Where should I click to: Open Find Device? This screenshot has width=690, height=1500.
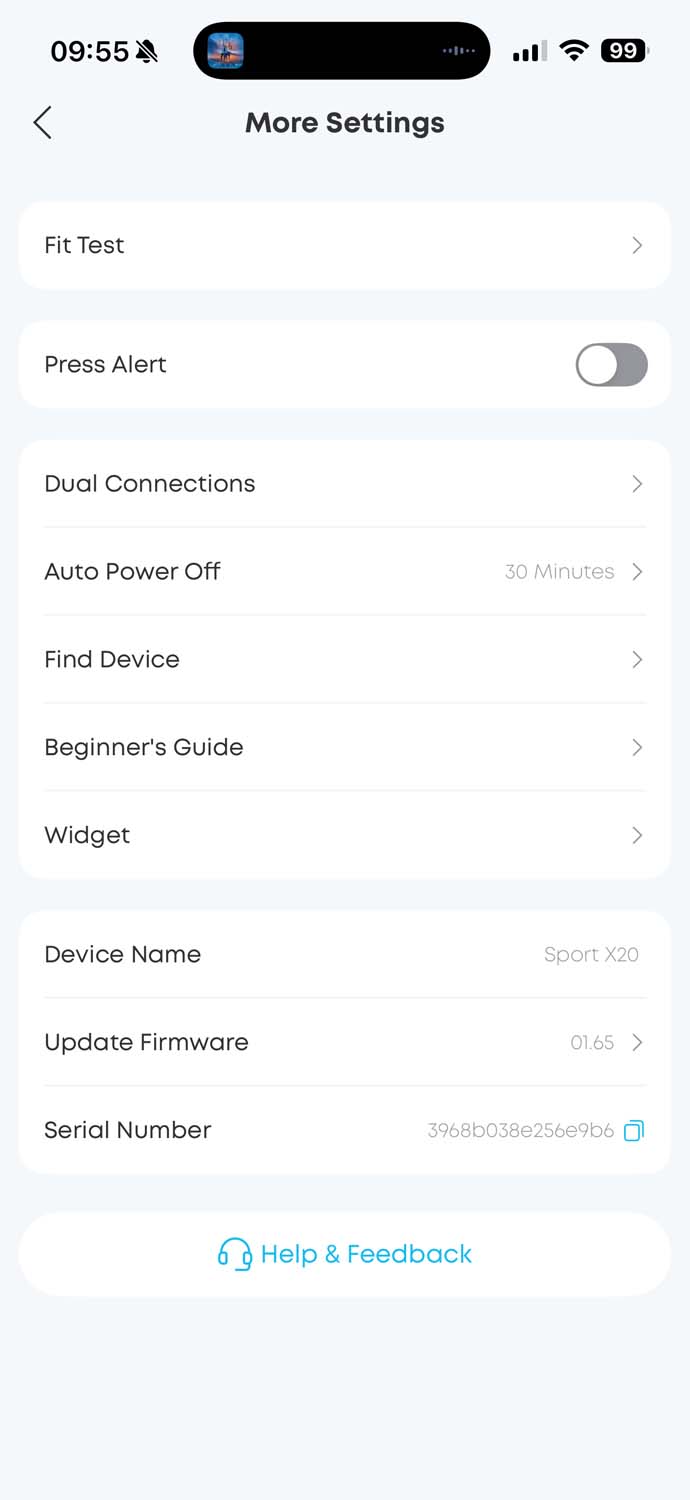tap(344, 660)
